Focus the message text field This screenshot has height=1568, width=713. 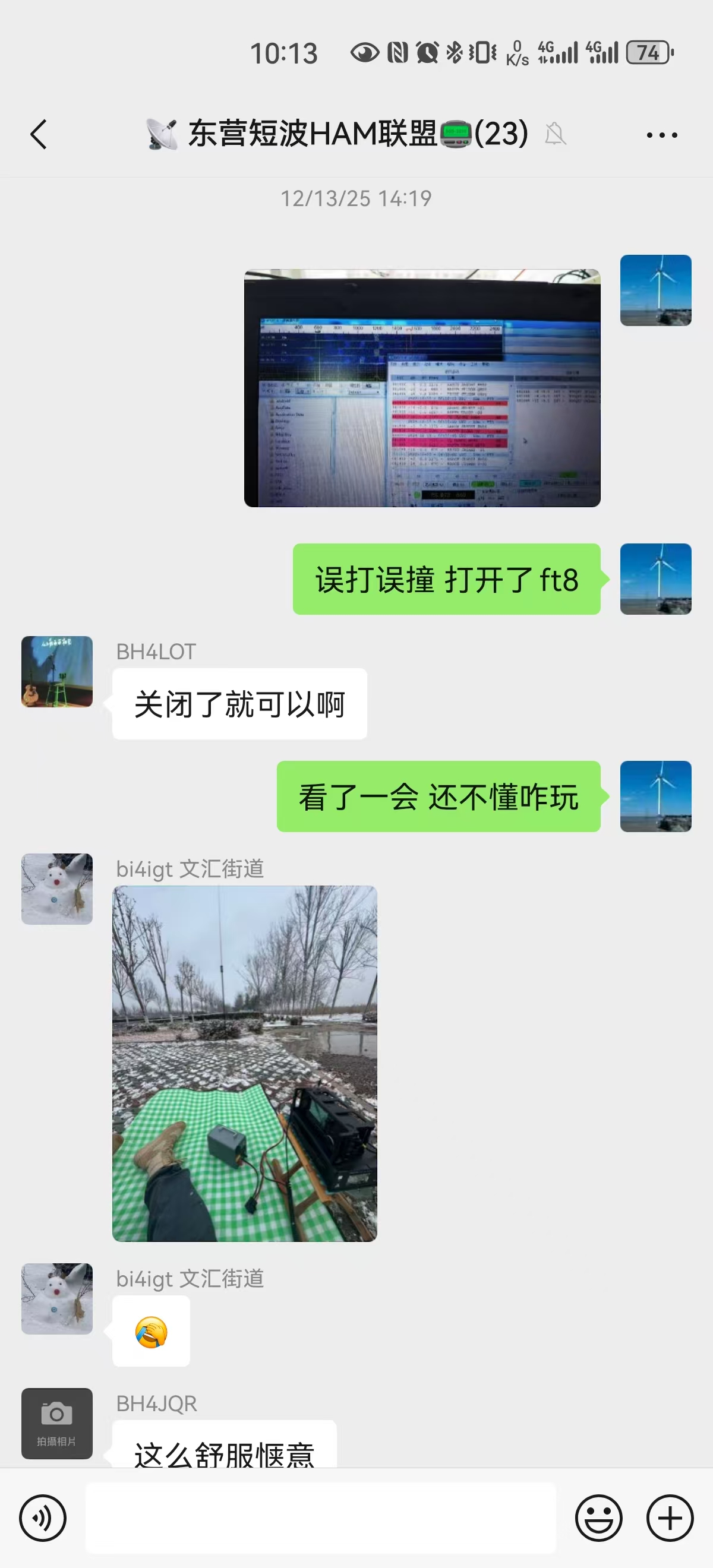coord(320,1518)
